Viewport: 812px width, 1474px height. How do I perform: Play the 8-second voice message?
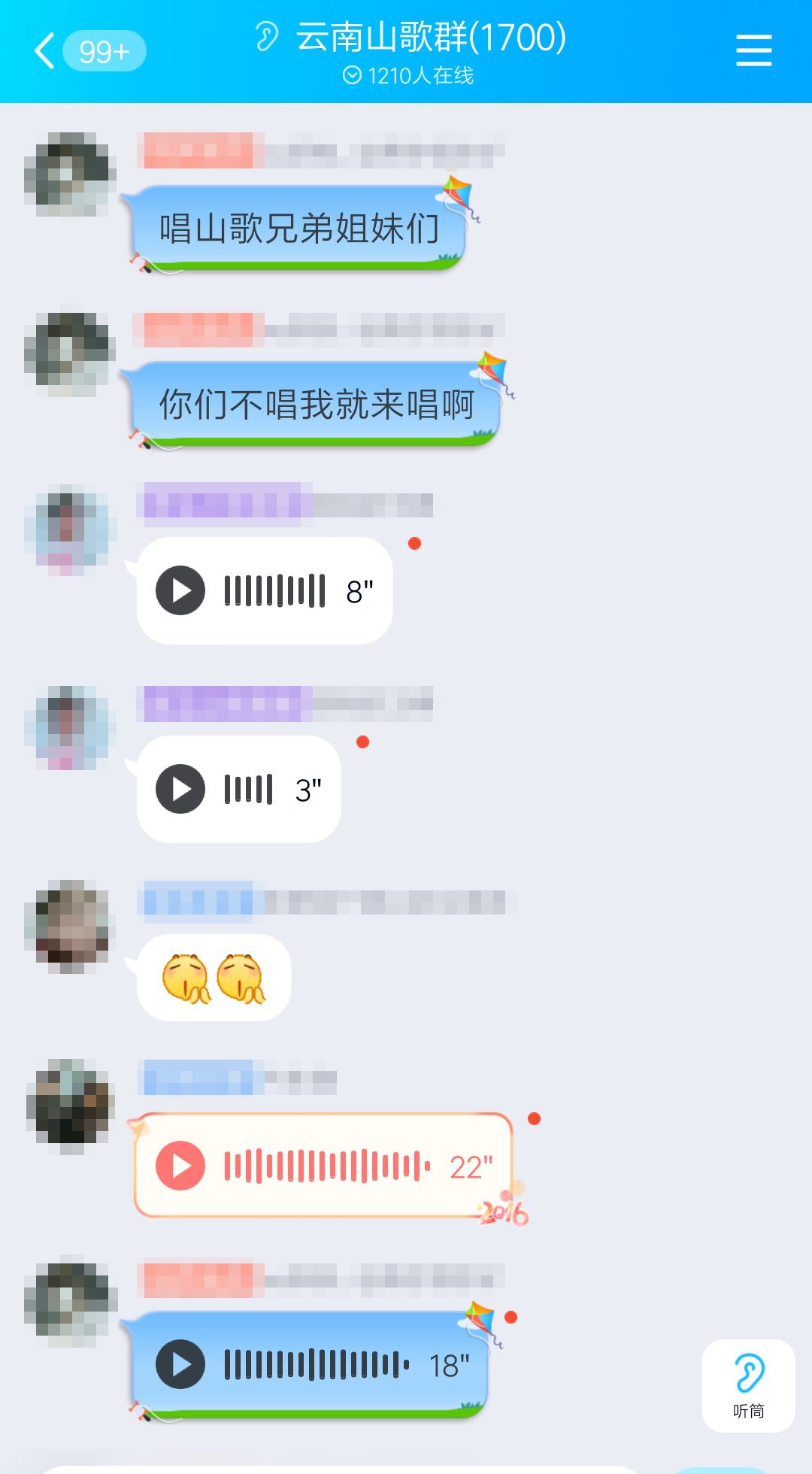[180, 590]
